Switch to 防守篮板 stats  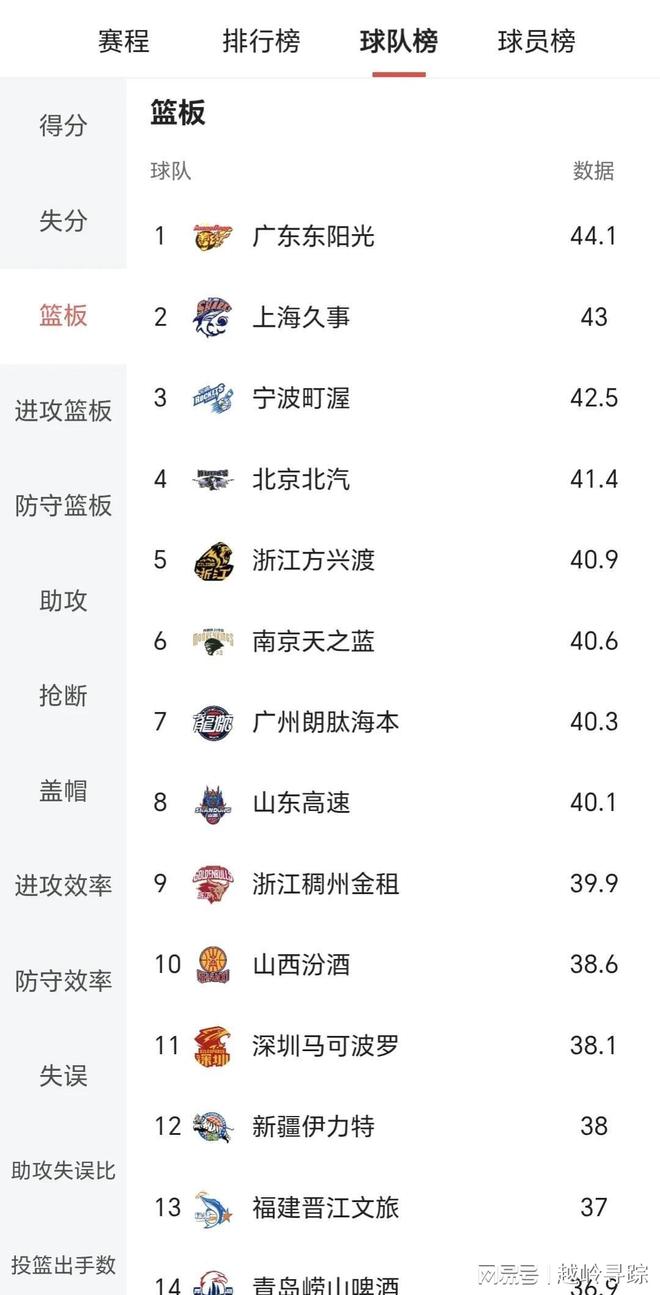point(63,506)
